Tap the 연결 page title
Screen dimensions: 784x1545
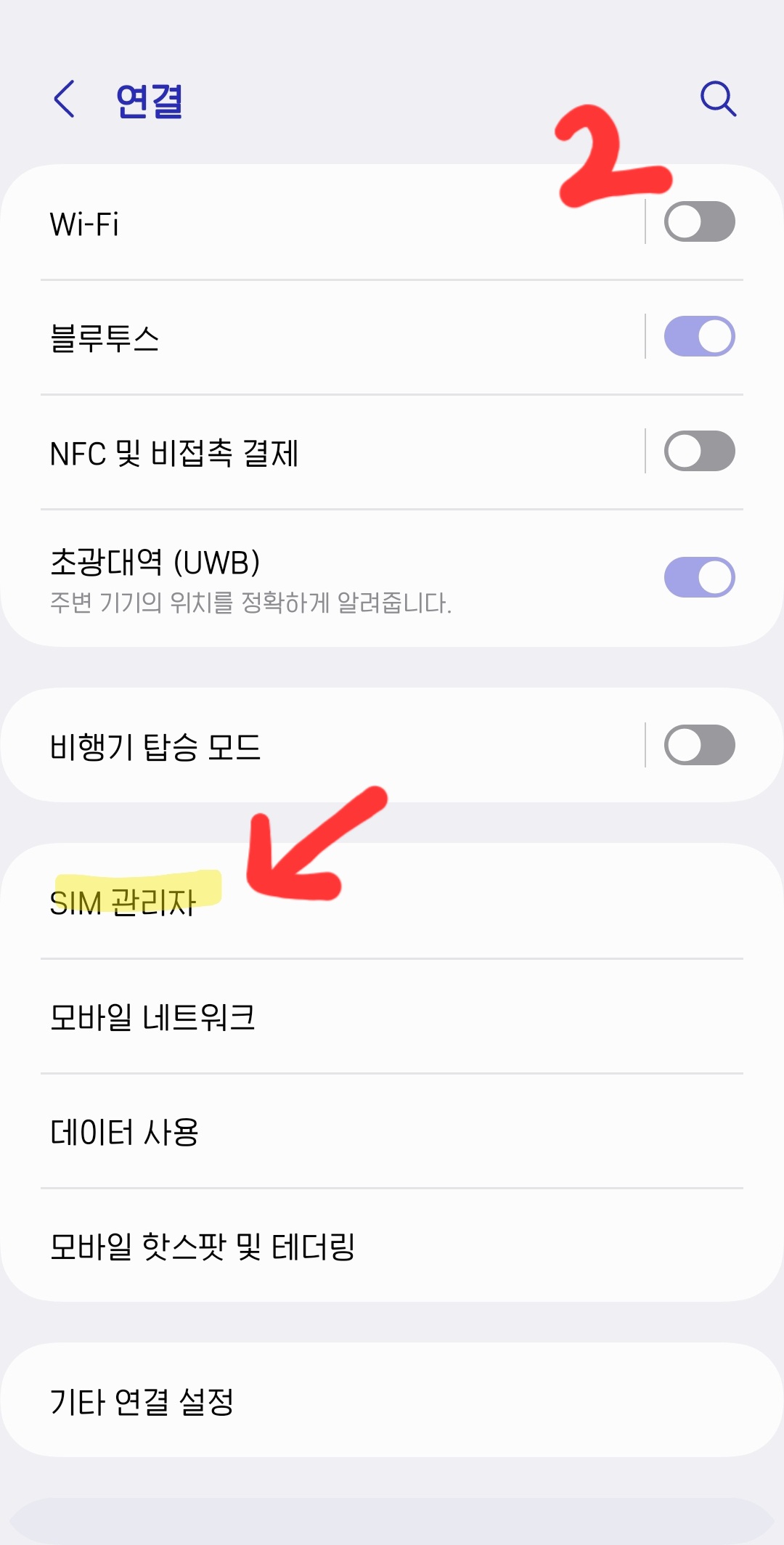pyautogui.click(x=147, y=101)
